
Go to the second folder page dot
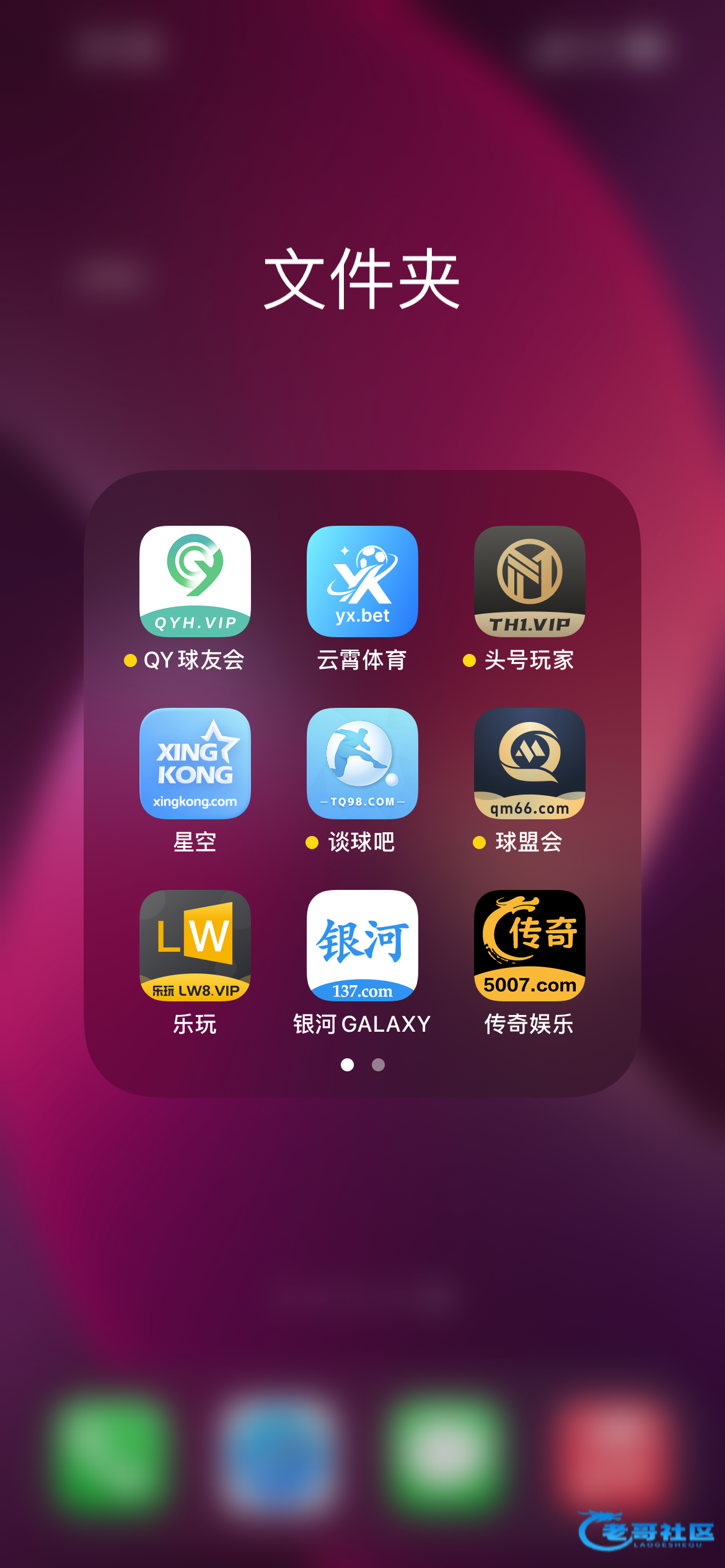point(378,1065)
